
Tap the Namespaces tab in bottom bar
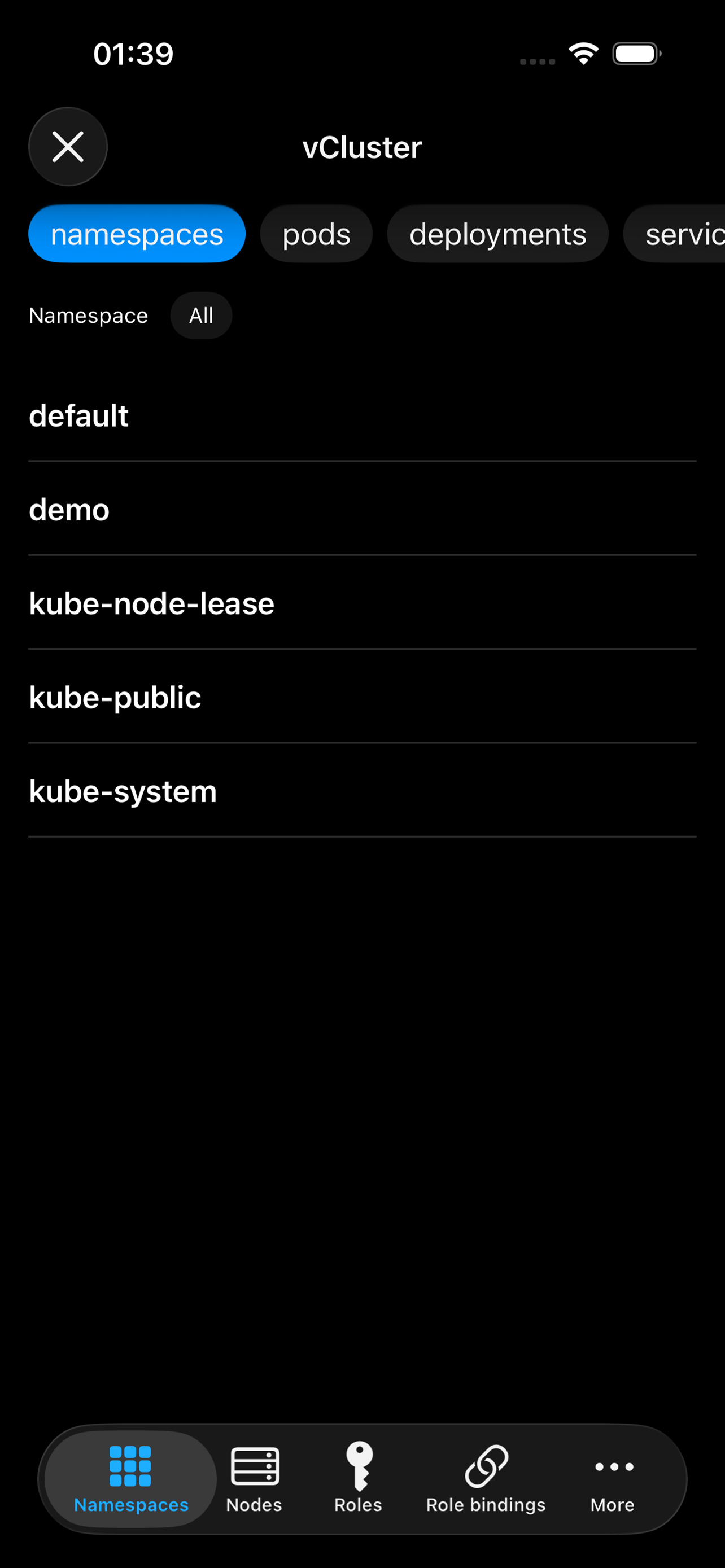click(131, 1478)
